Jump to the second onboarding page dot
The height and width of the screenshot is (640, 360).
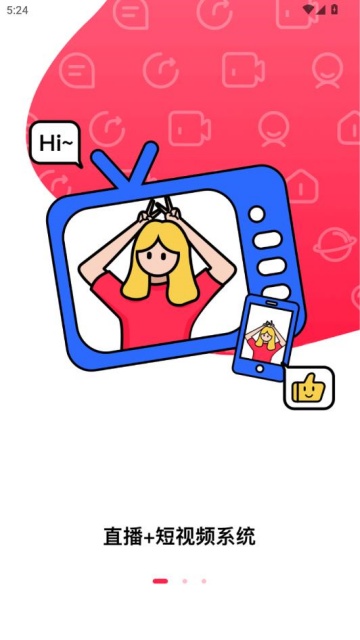(x=185, y=581)
